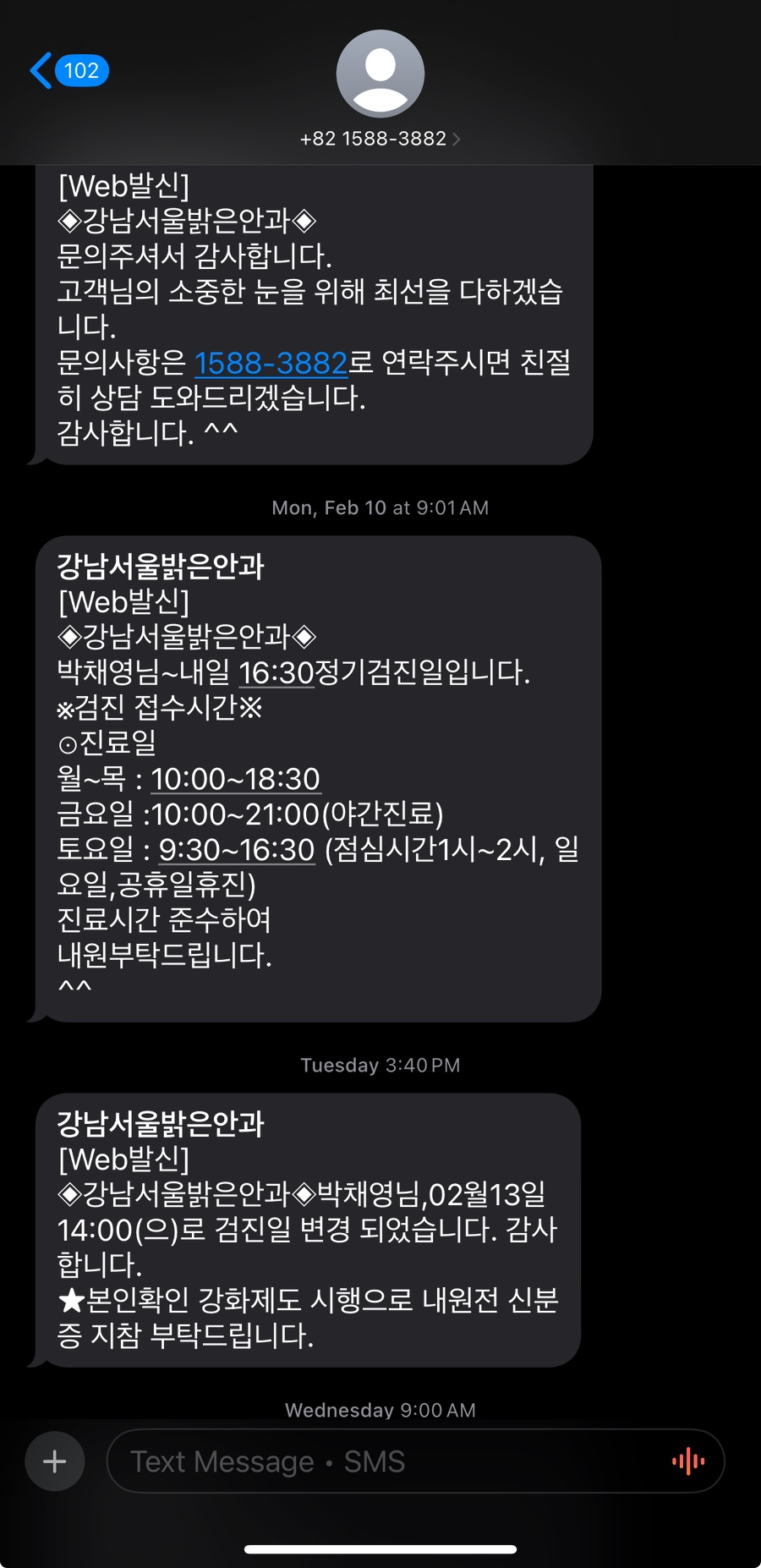
Task: Open contact details for +82 1588-3882
Action: click(x=380, y=138)
